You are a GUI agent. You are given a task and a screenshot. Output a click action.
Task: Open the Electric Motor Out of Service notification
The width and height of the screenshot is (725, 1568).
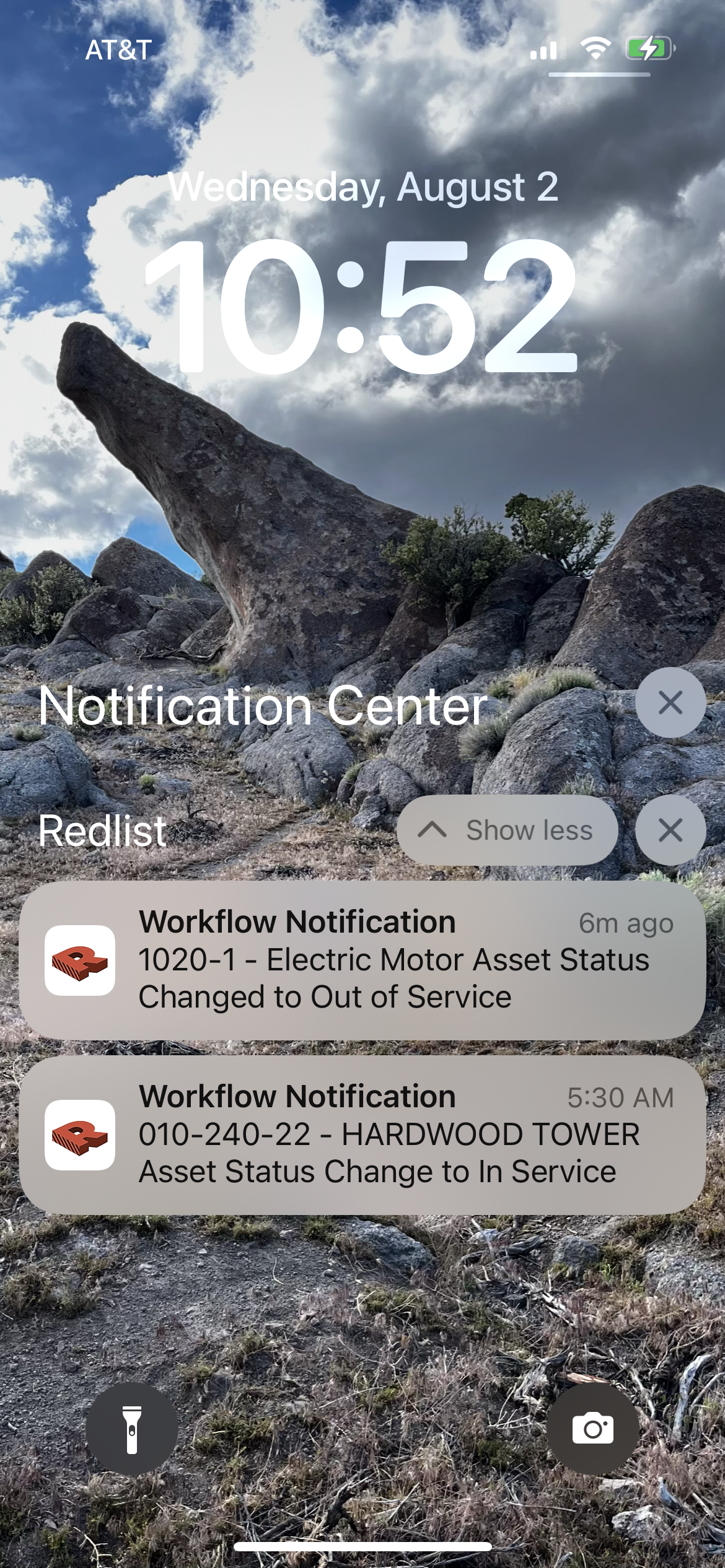362,960
